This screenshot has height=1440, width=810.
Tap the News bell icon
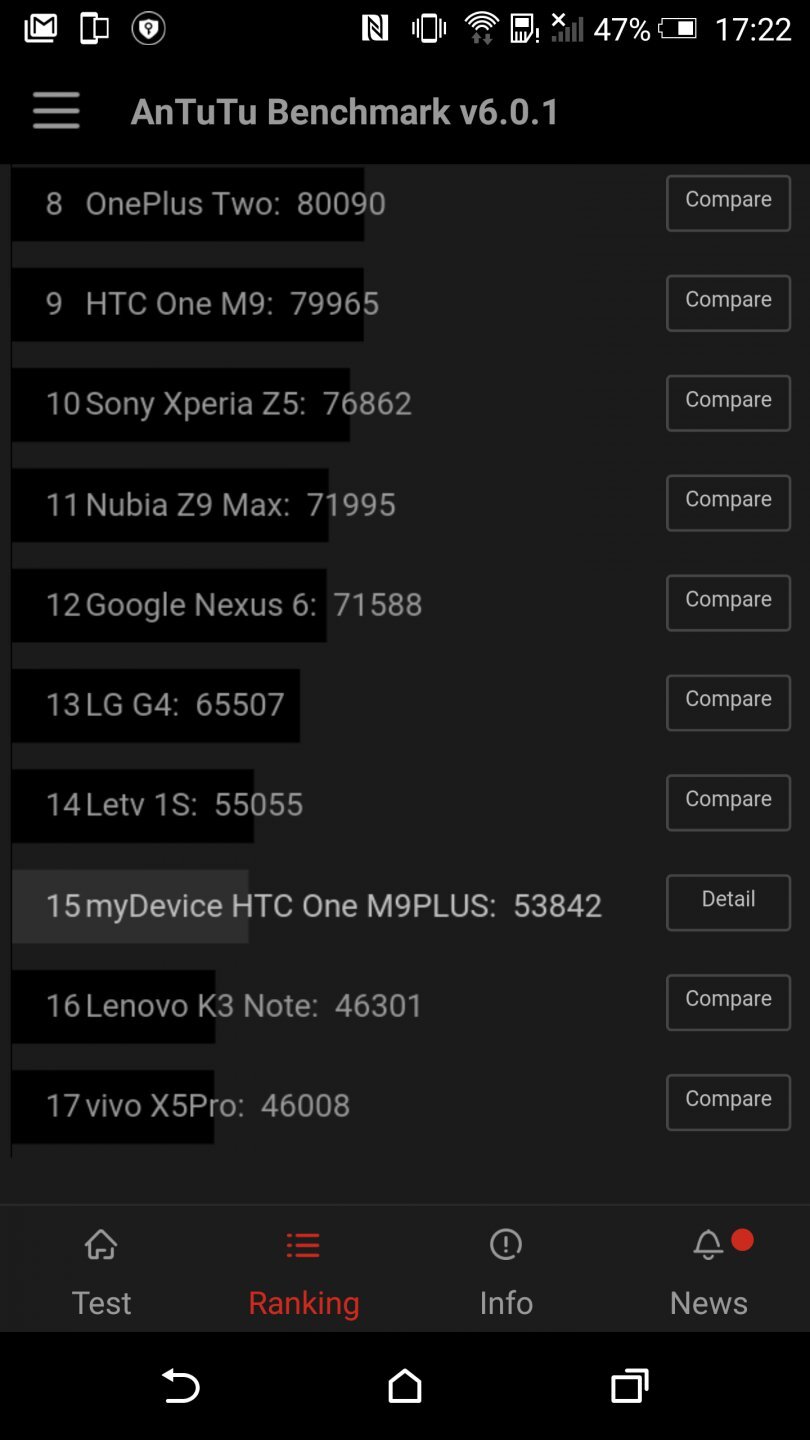pos(707,1245)
